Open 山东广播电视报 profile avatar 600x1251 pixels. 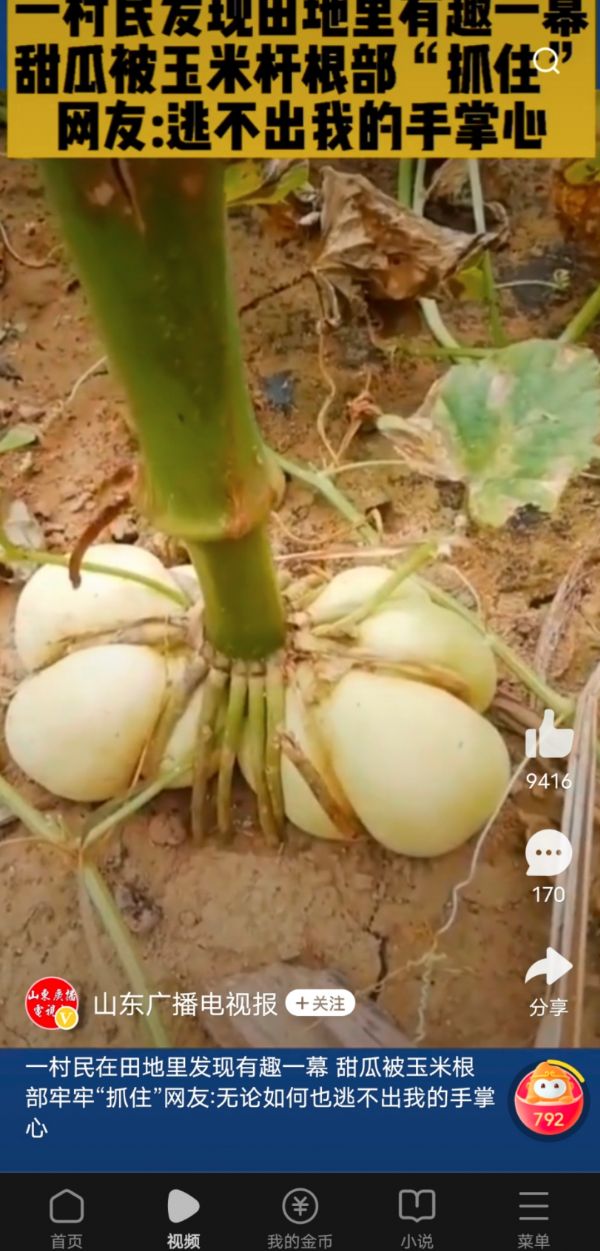(x=51, y=1003)
